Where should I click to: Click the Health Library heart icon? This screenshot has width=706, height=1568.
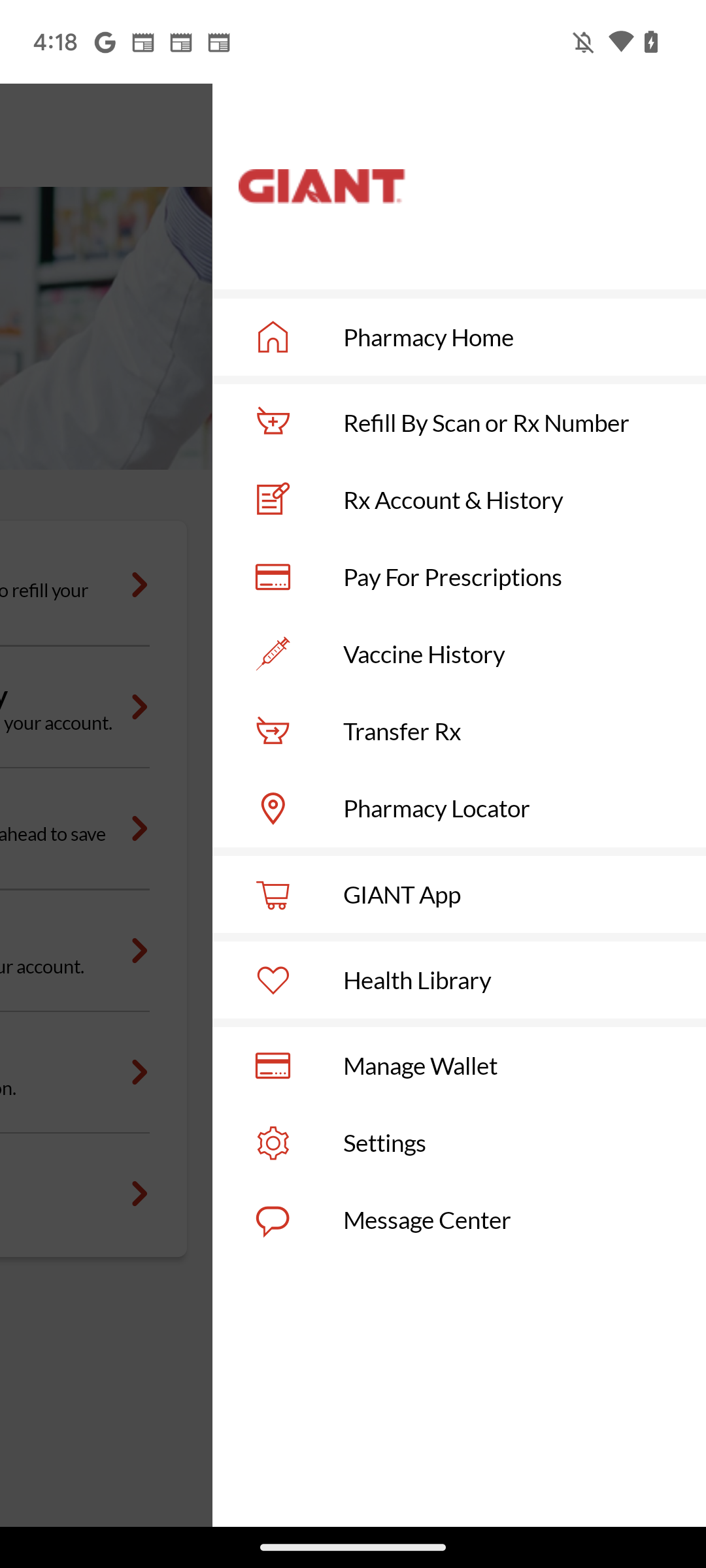pos(273,980)
